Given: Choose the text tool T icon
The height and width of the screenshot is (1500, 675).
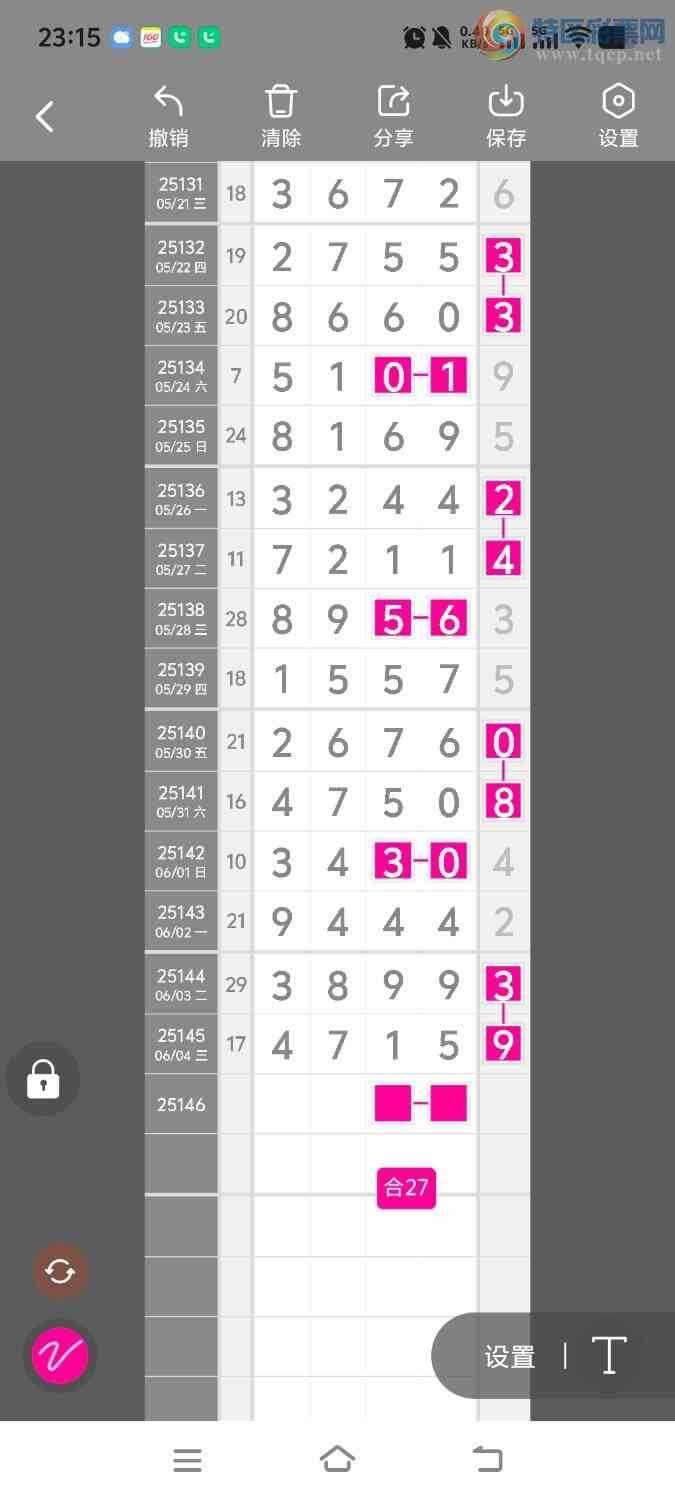Looking at the screenshot, I should click(608, 1356).
